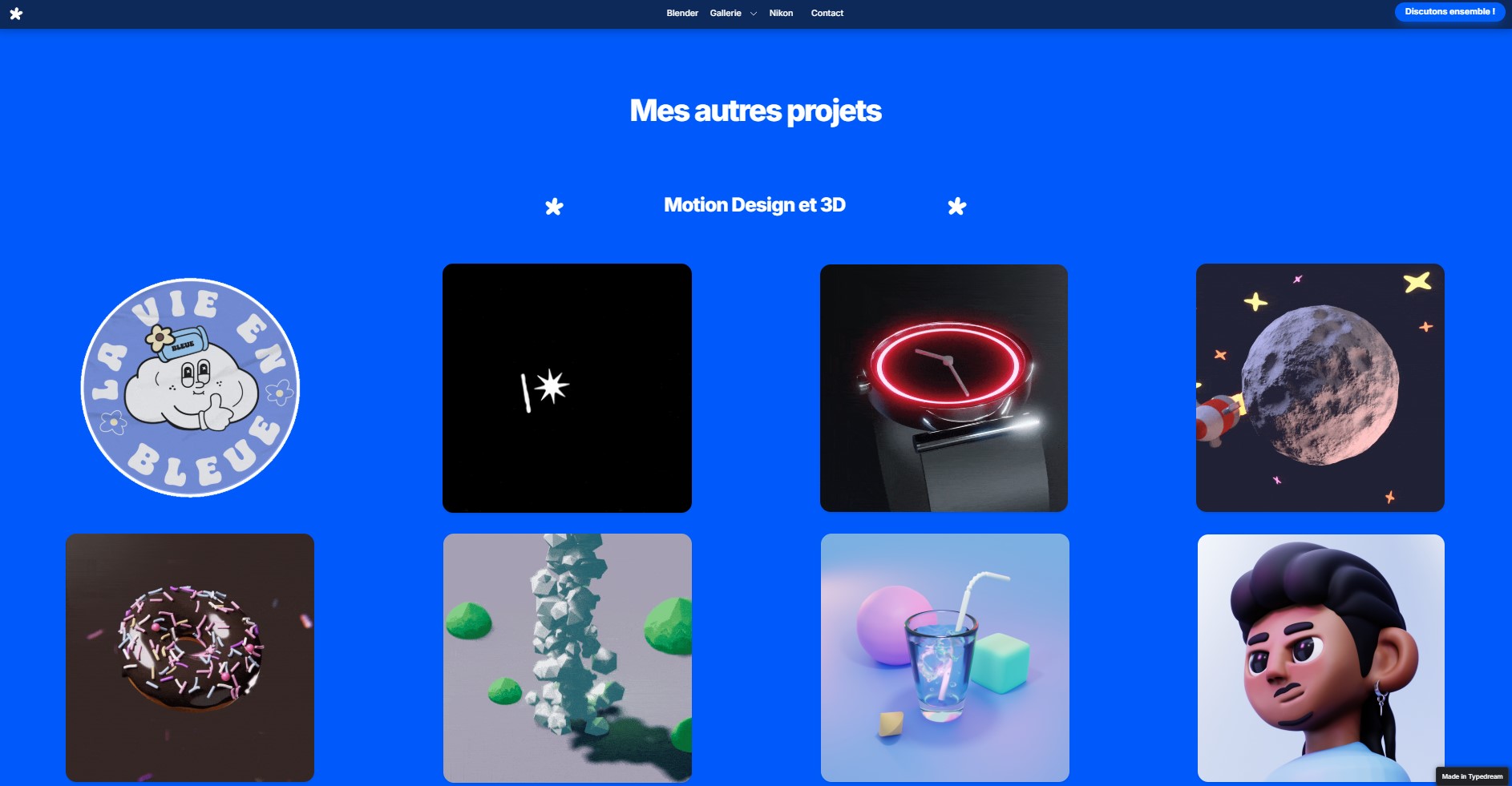View the sprinkled donut project
This screenshot has width=1512, height=786.
coord(190,657)
